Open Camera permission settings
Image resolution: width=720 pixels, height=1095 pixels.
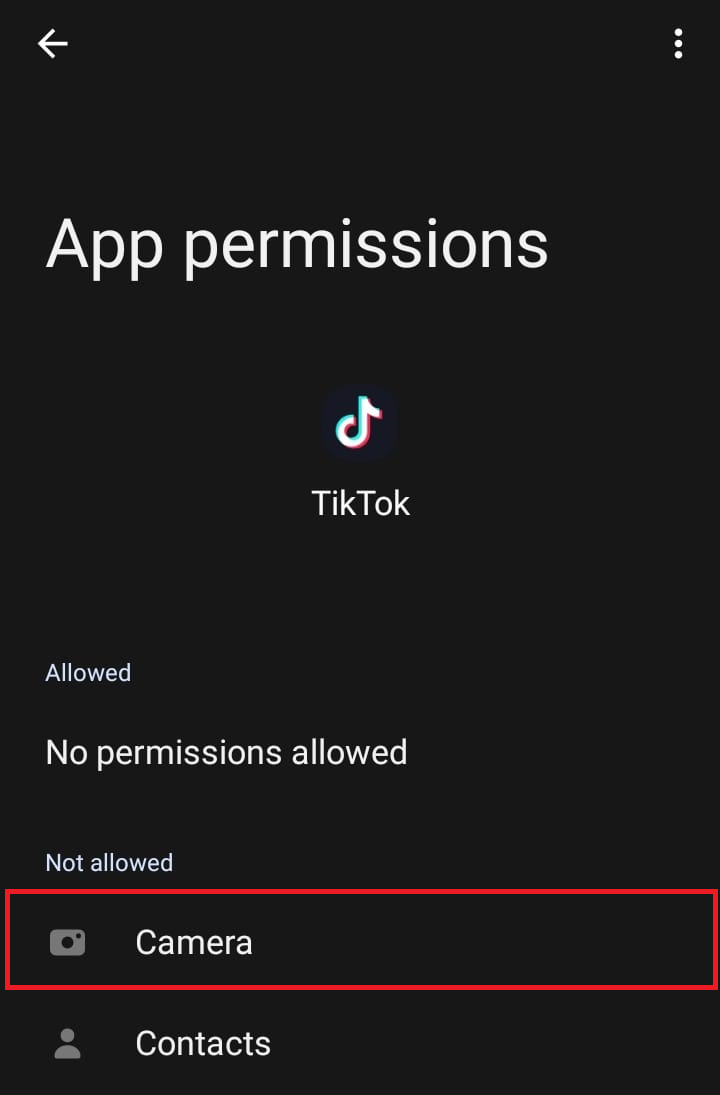pyautogui.click(x=360, y=942)
